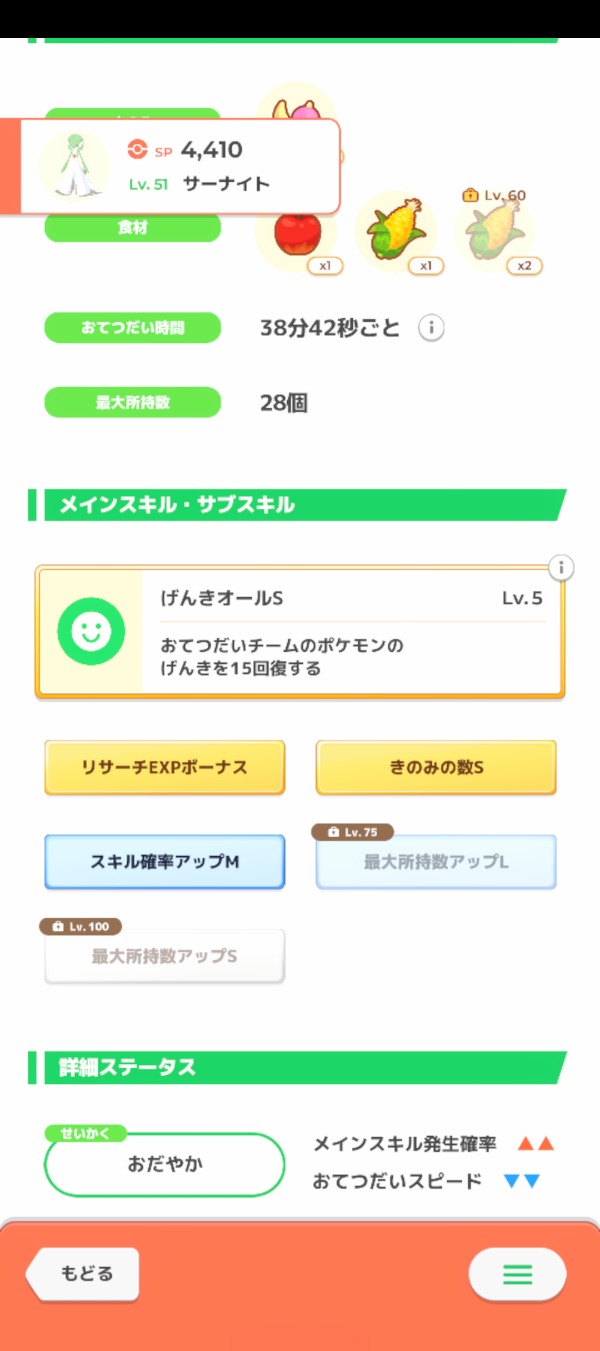Viewport: 600px width, 1351px height.
Task: View the げんきオールS main skill card
Action: click(x=300, y=632)
